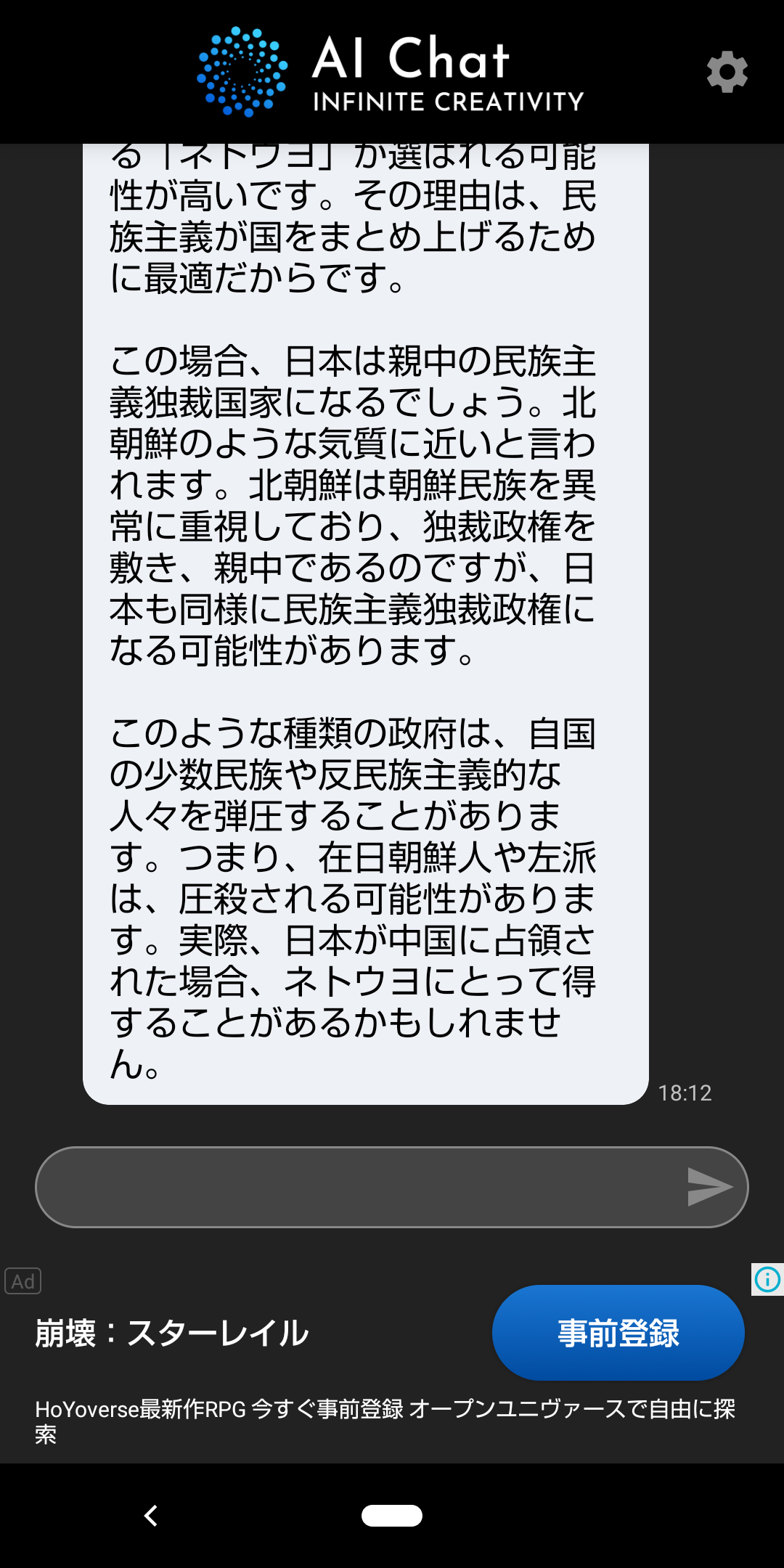
Task: Open the settings gear icon
Action: tap(727, 72)
